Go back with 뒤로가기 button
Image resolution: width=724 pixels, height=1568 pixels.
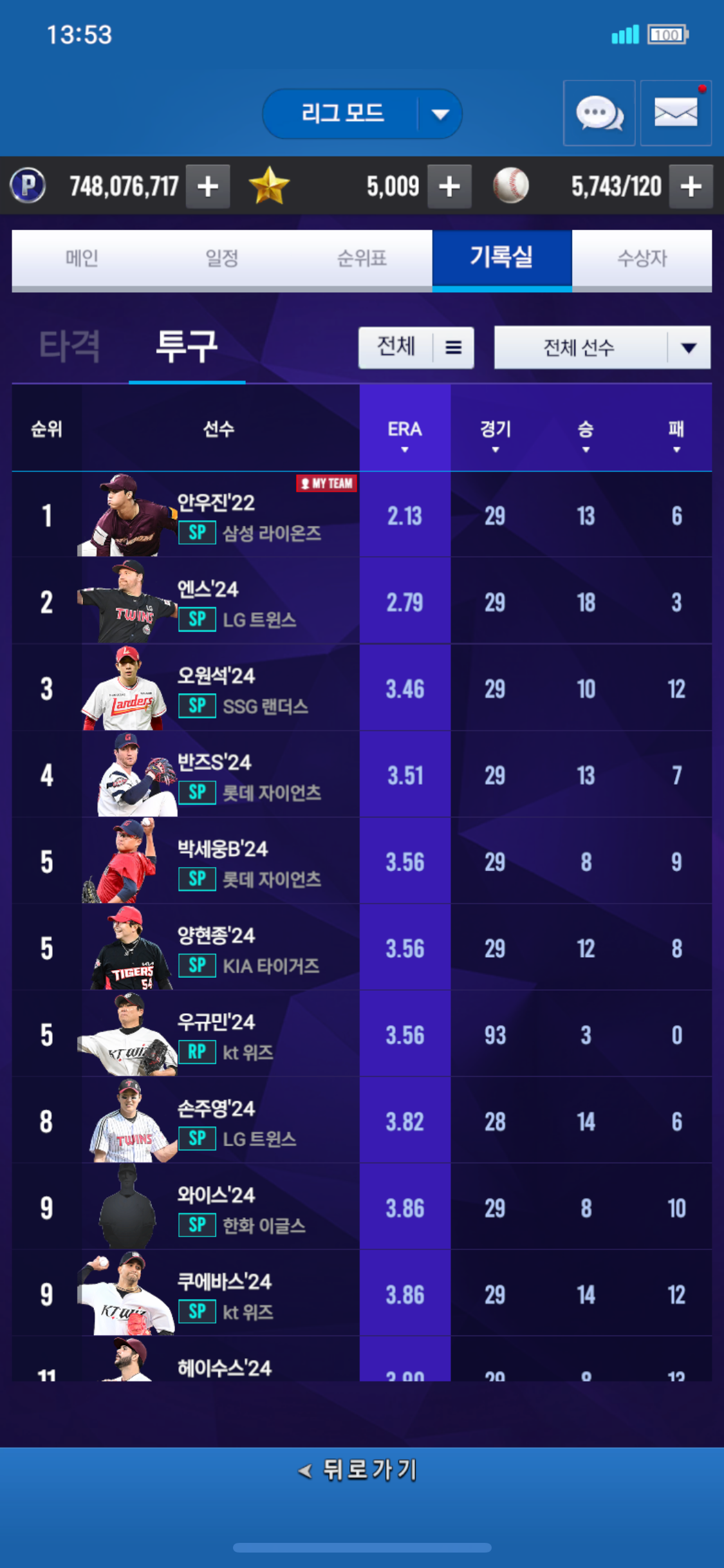click(360, 1470)
